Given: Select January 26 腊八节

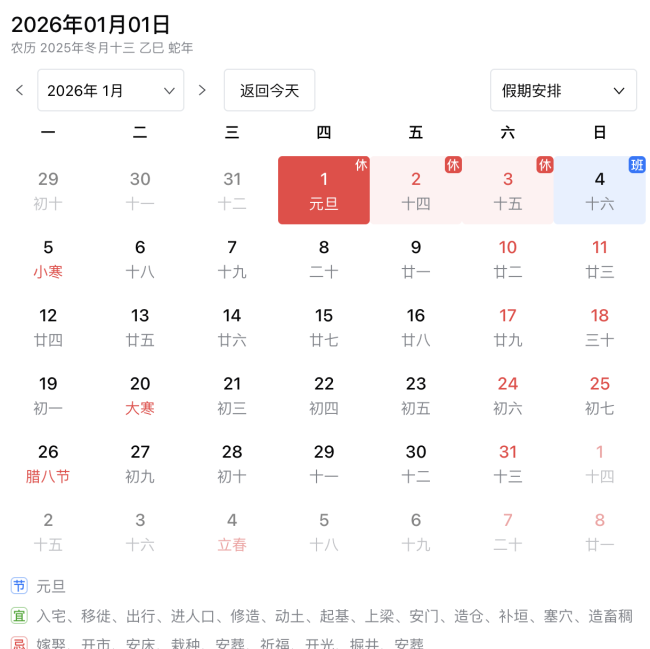Looking at the screenshot, I should (48, 462).
